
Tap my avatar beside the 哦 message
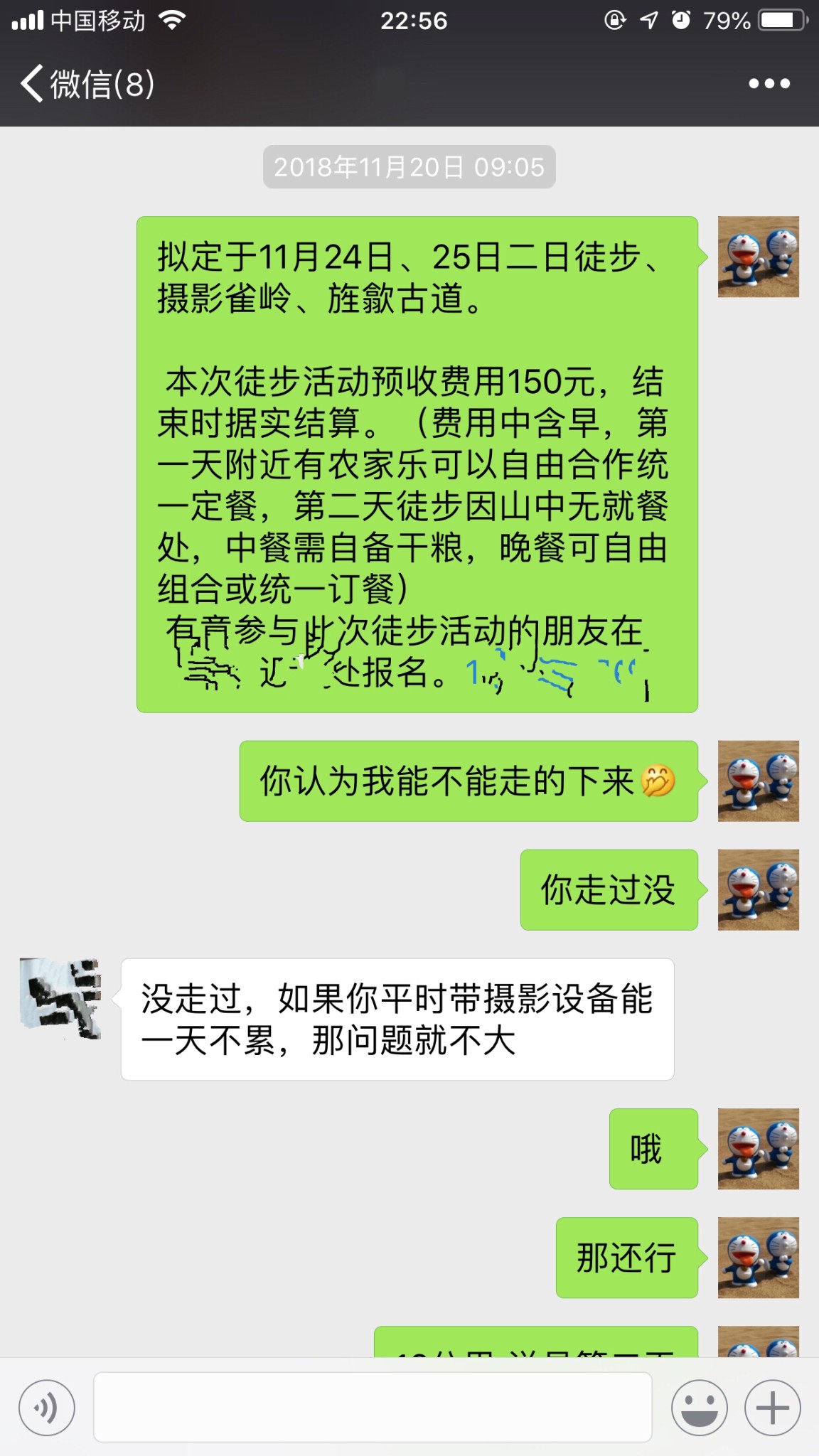click(x=758, y=1149)
